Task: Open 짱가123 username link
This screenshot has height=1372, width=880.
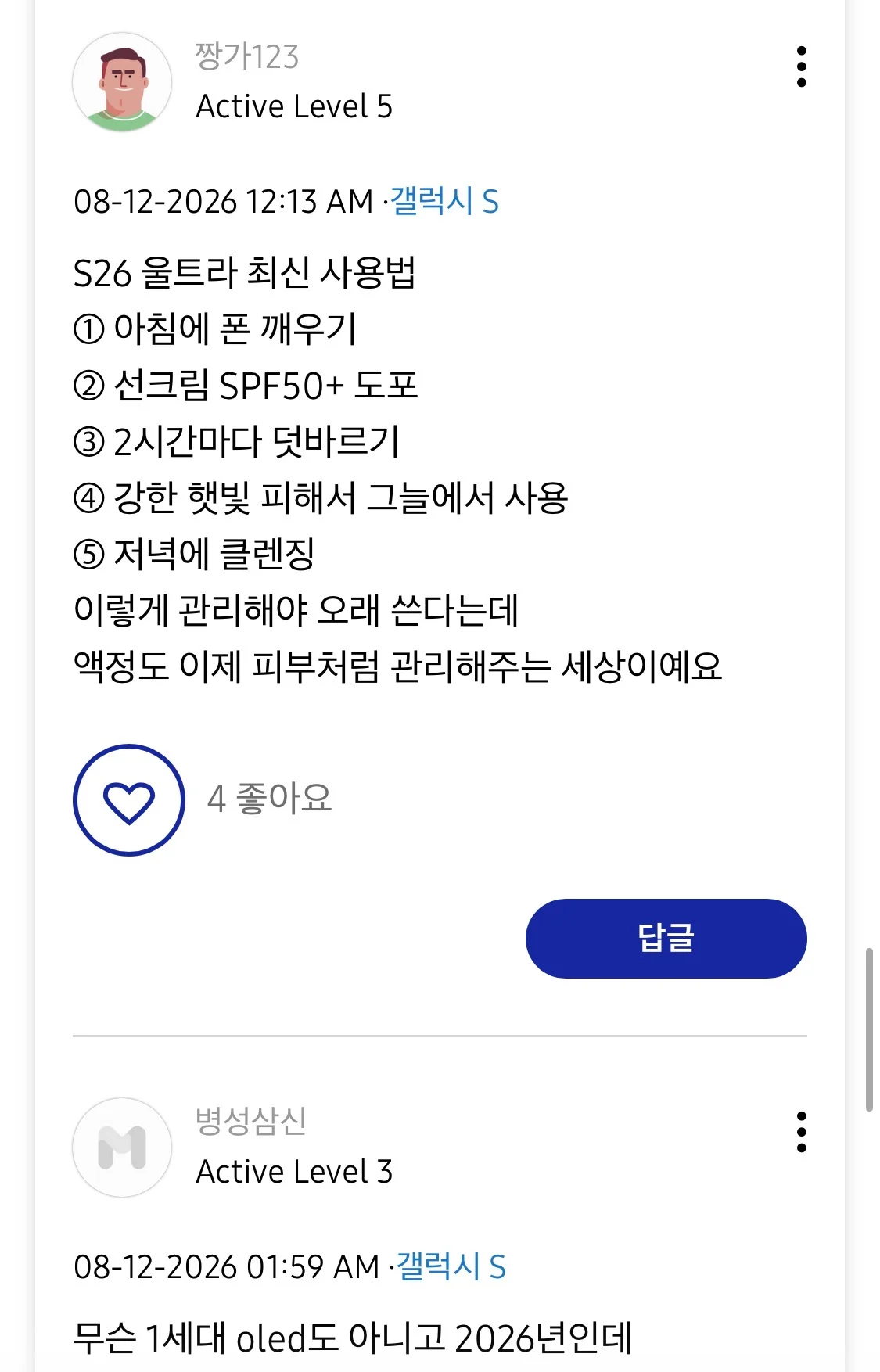Action: click(x=247, y=56)
